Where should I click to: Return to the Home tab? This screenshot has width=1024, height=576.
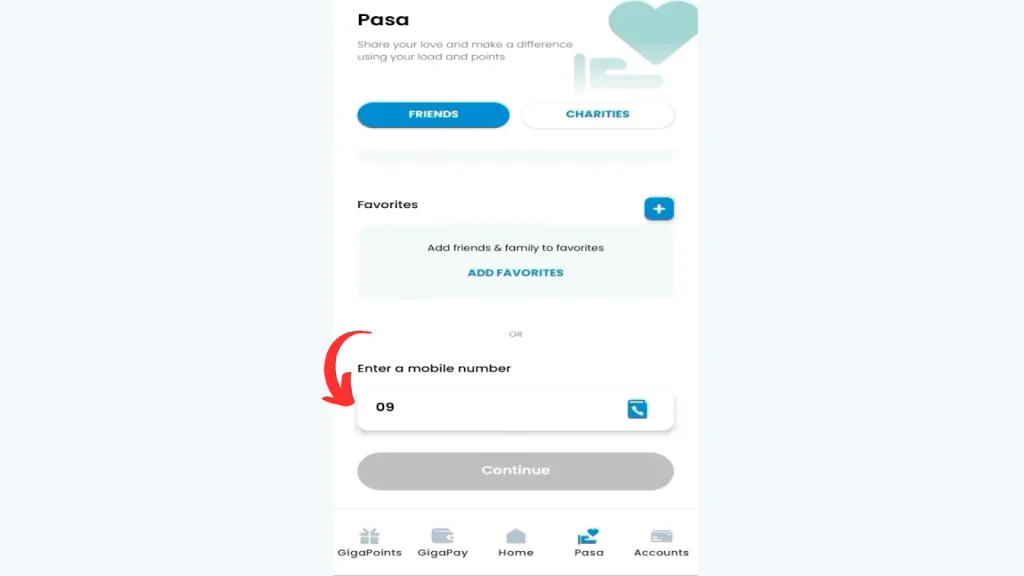[x=516, y=543]
